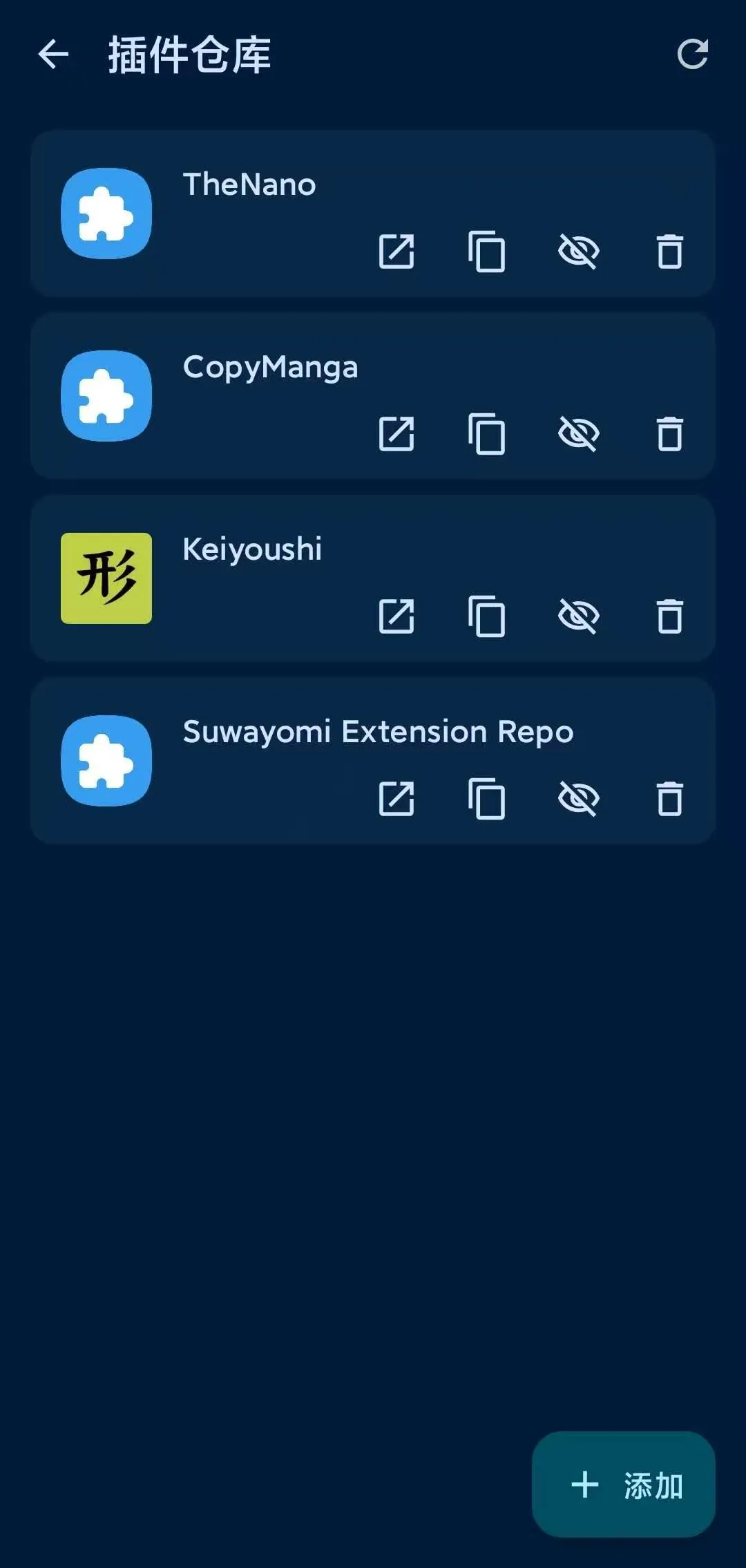Toggle visibility of the CopyManga repo
Screen dimensions: 746x1568
[x=578, y=434]
